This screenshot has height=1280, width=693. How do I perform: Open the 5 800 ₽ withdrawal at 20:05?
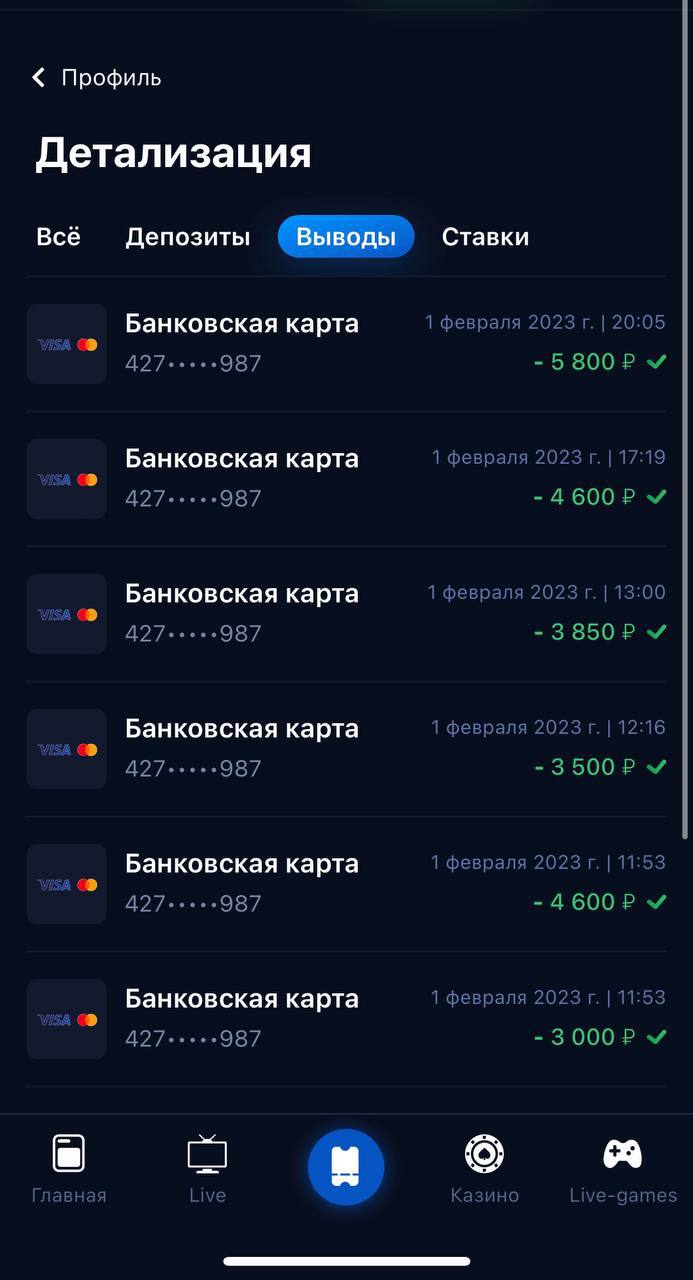pyautogui.click(x=346, y=343)
